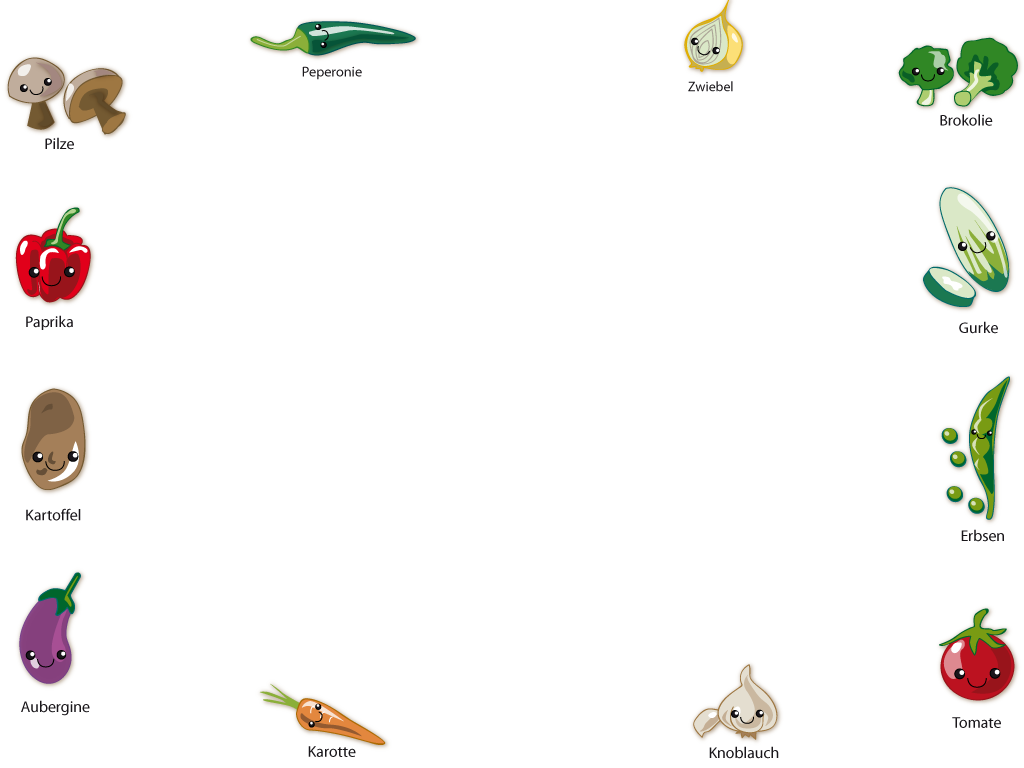
Task: Tap the Tomate tomato
Action: coord(976,660)
